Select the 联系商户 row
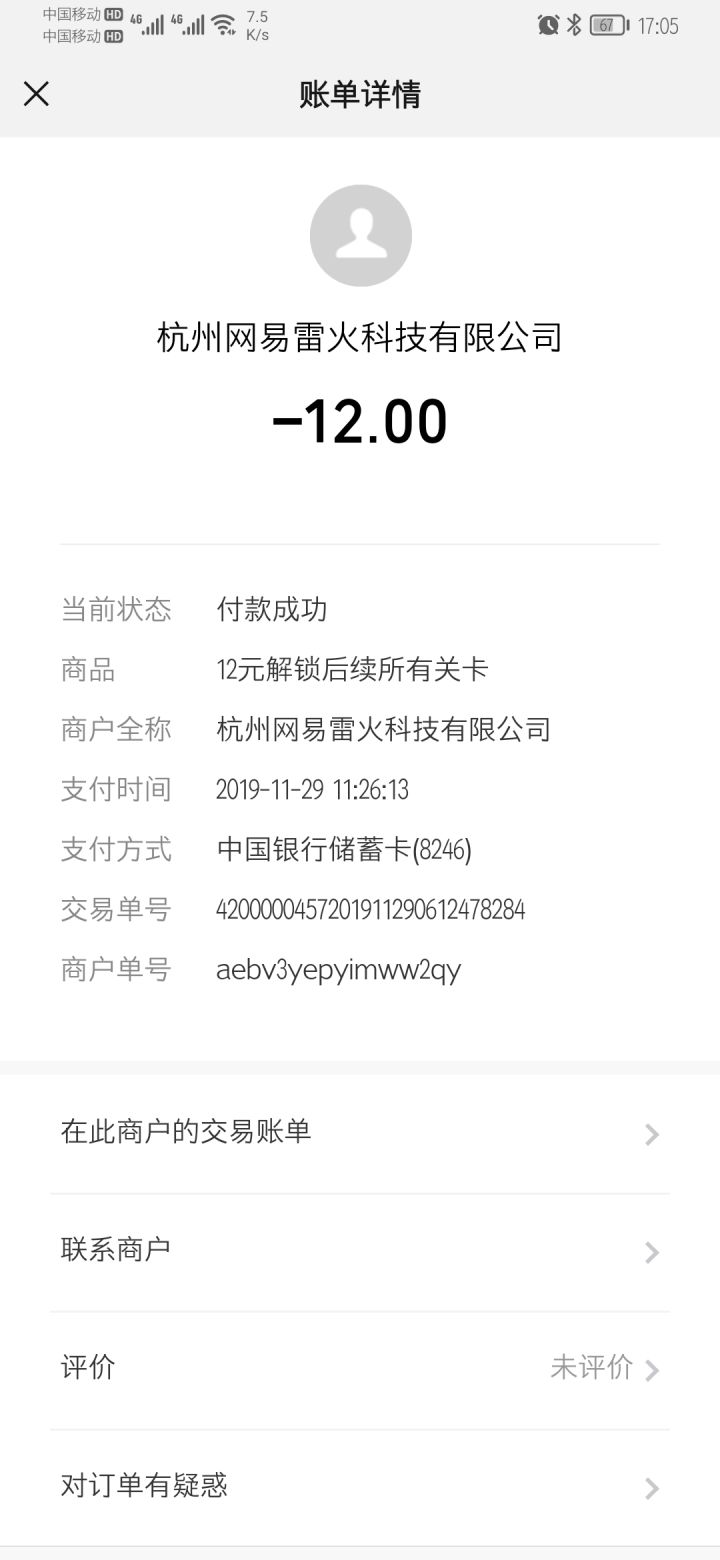 pyautogui.click(x=360, y=1250)
